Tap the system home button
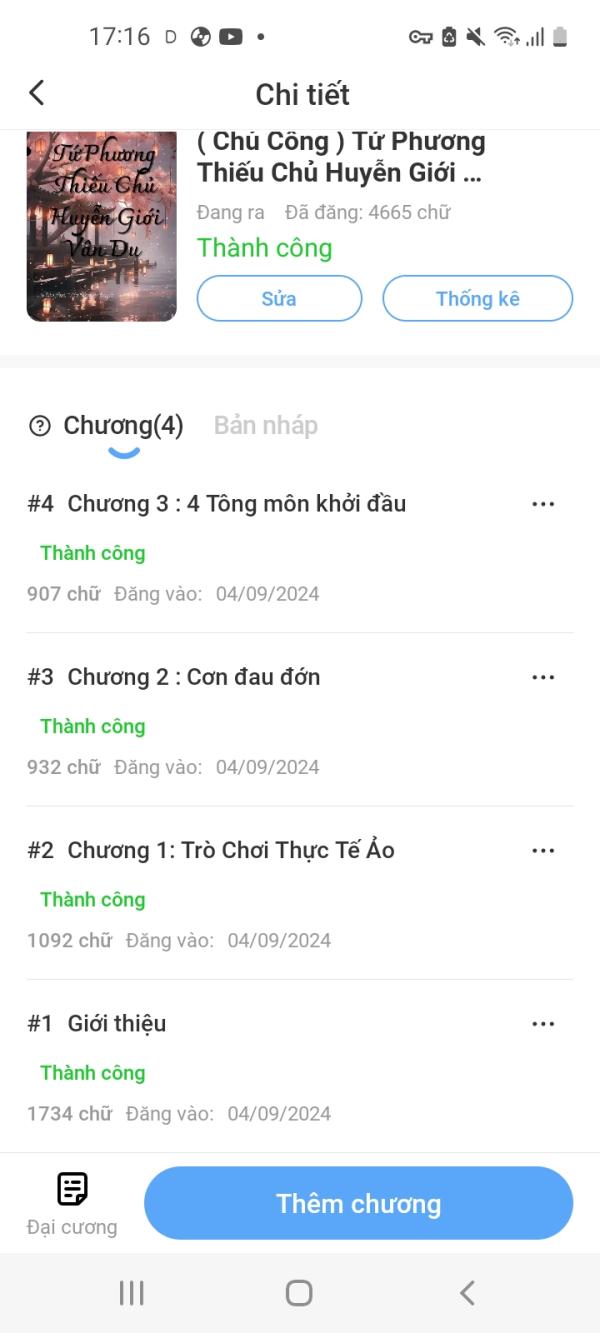 pos(299,1293)
